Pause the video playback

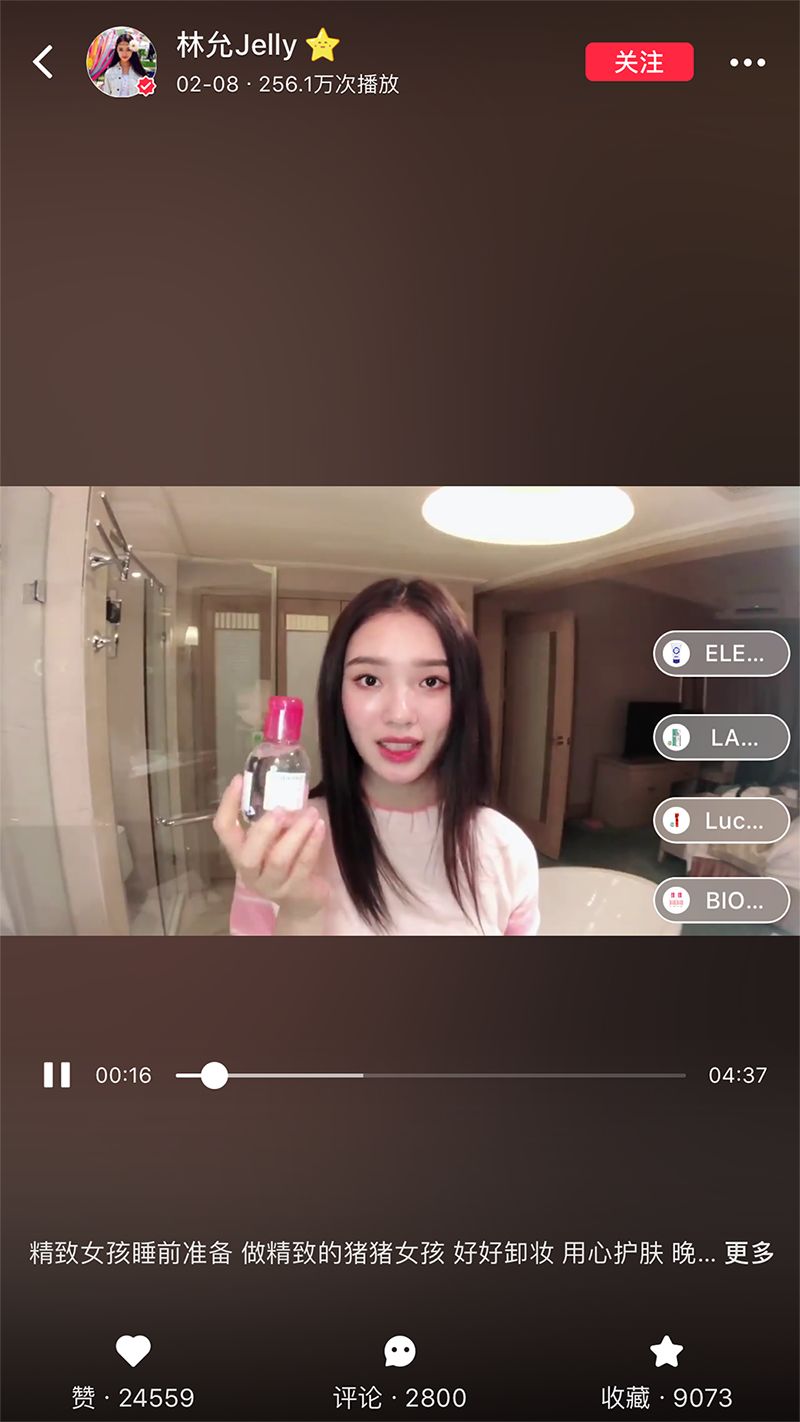coord(57,1075)
